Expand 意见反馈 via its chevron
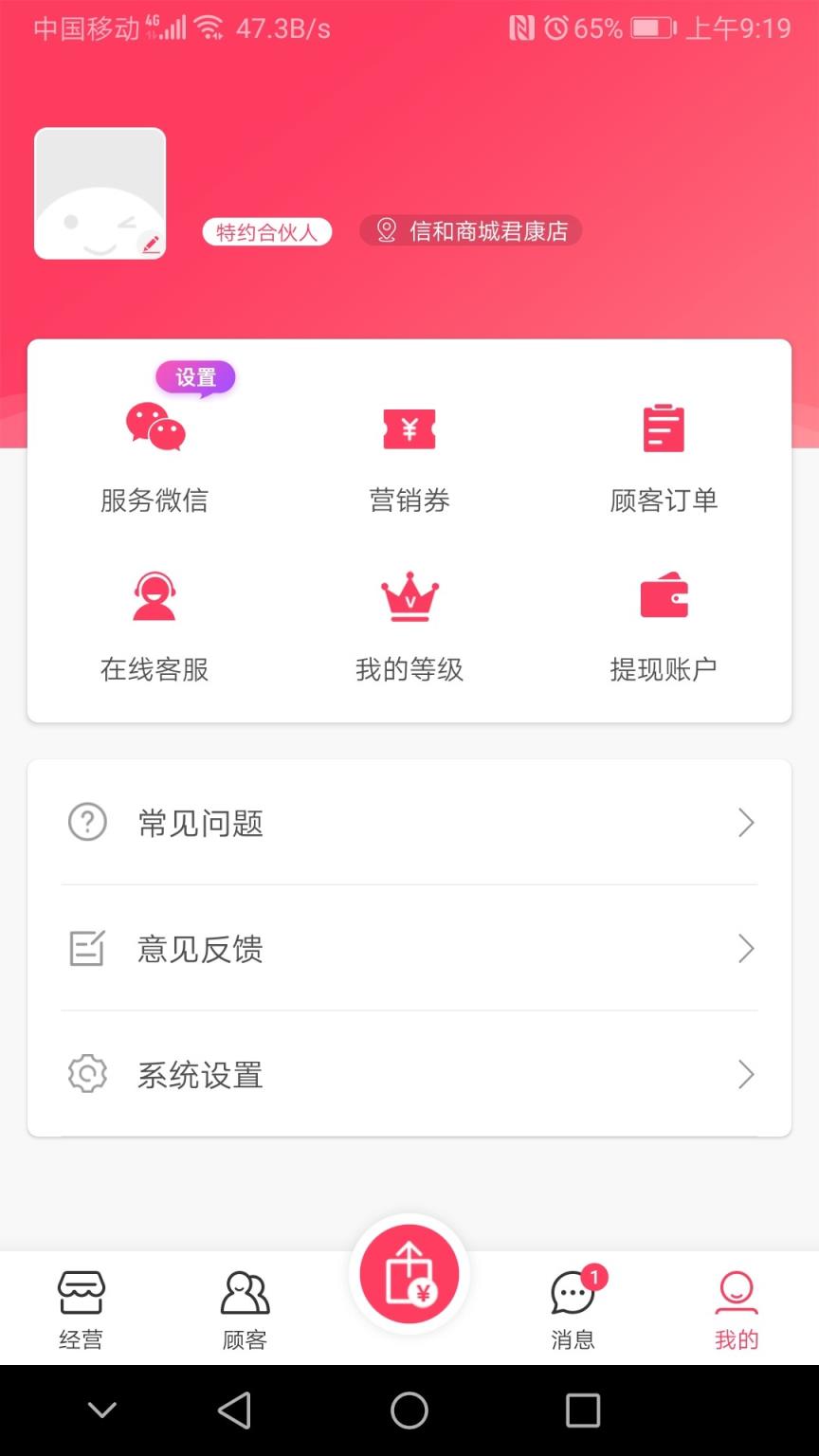 click(x=746, y=949)
